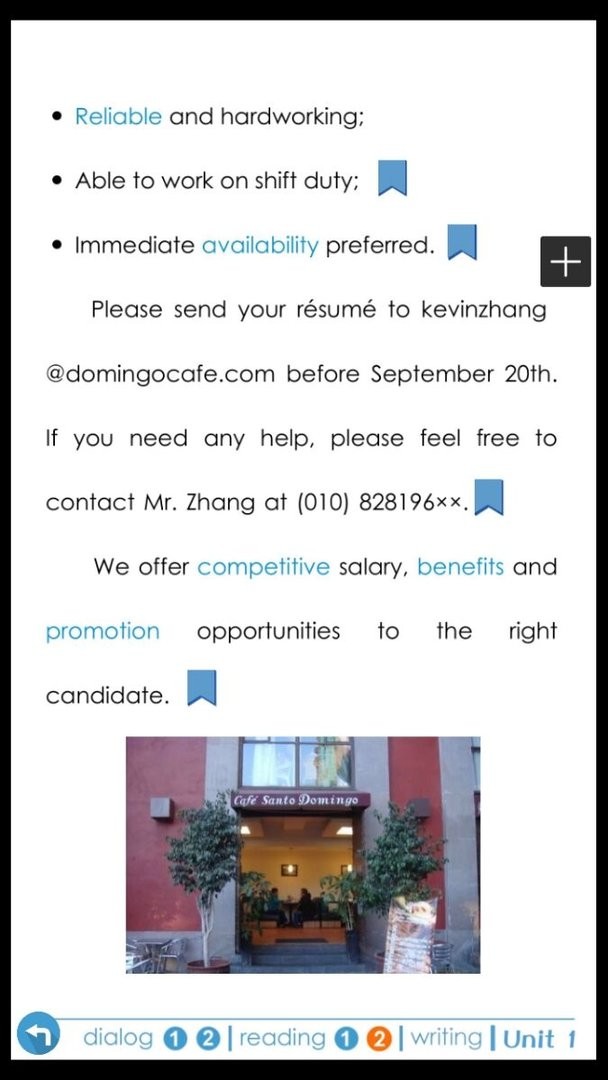Select reading 2
The height and width of the screenshot is (1080, 608).
coord(379,1038)
